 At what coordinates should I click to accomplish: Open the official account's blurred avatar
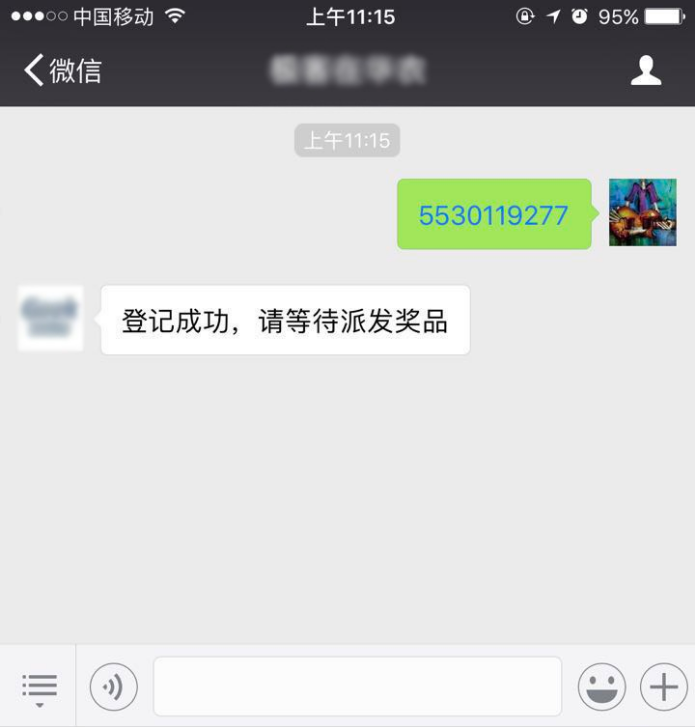point(51,318)
